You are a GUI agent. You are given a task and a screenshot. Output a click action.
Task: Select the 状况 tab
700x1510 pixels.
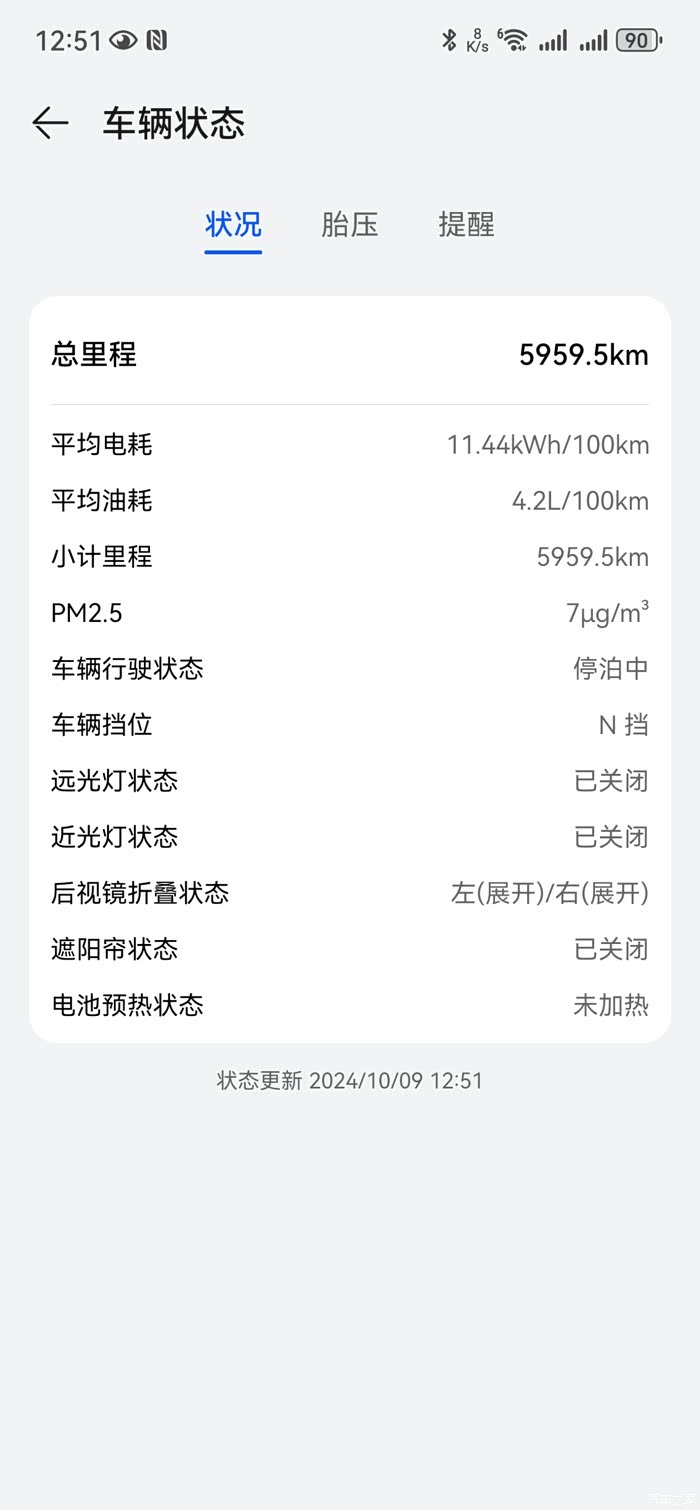[233, 224]
